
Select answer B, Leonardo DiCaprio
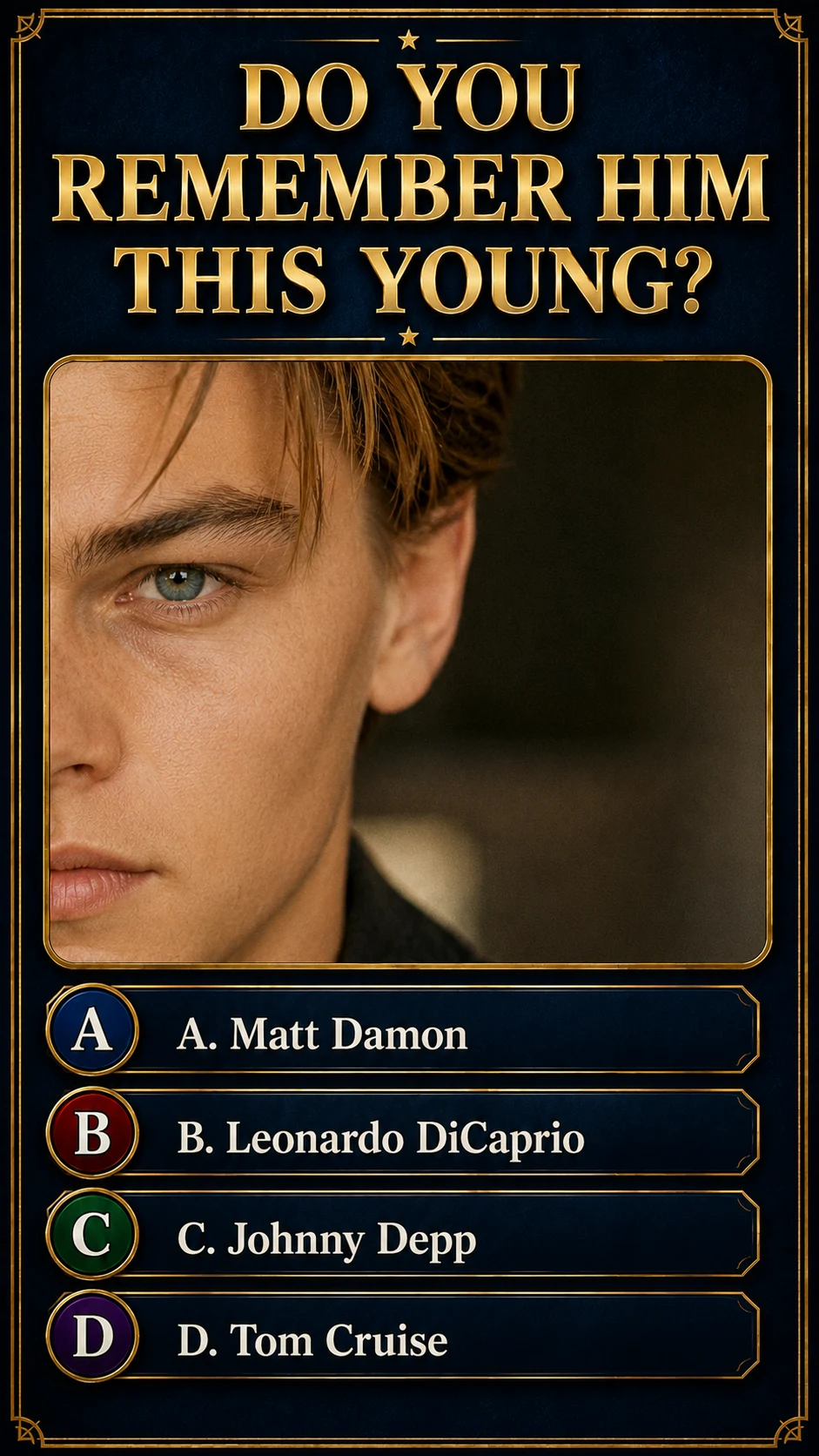[402, 1133]
